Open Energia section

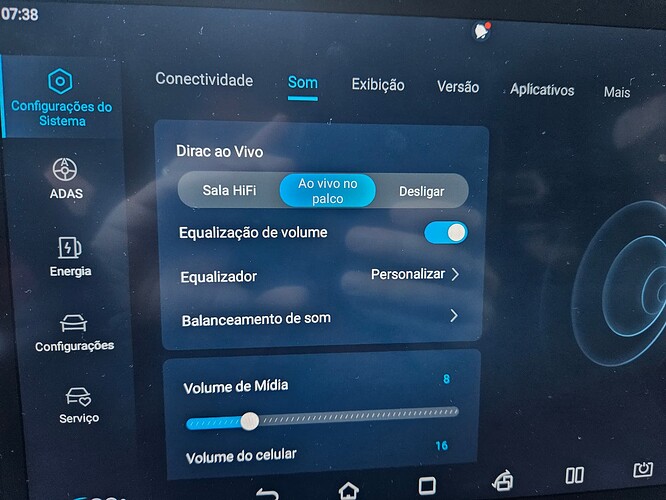[x=70, y=256]
